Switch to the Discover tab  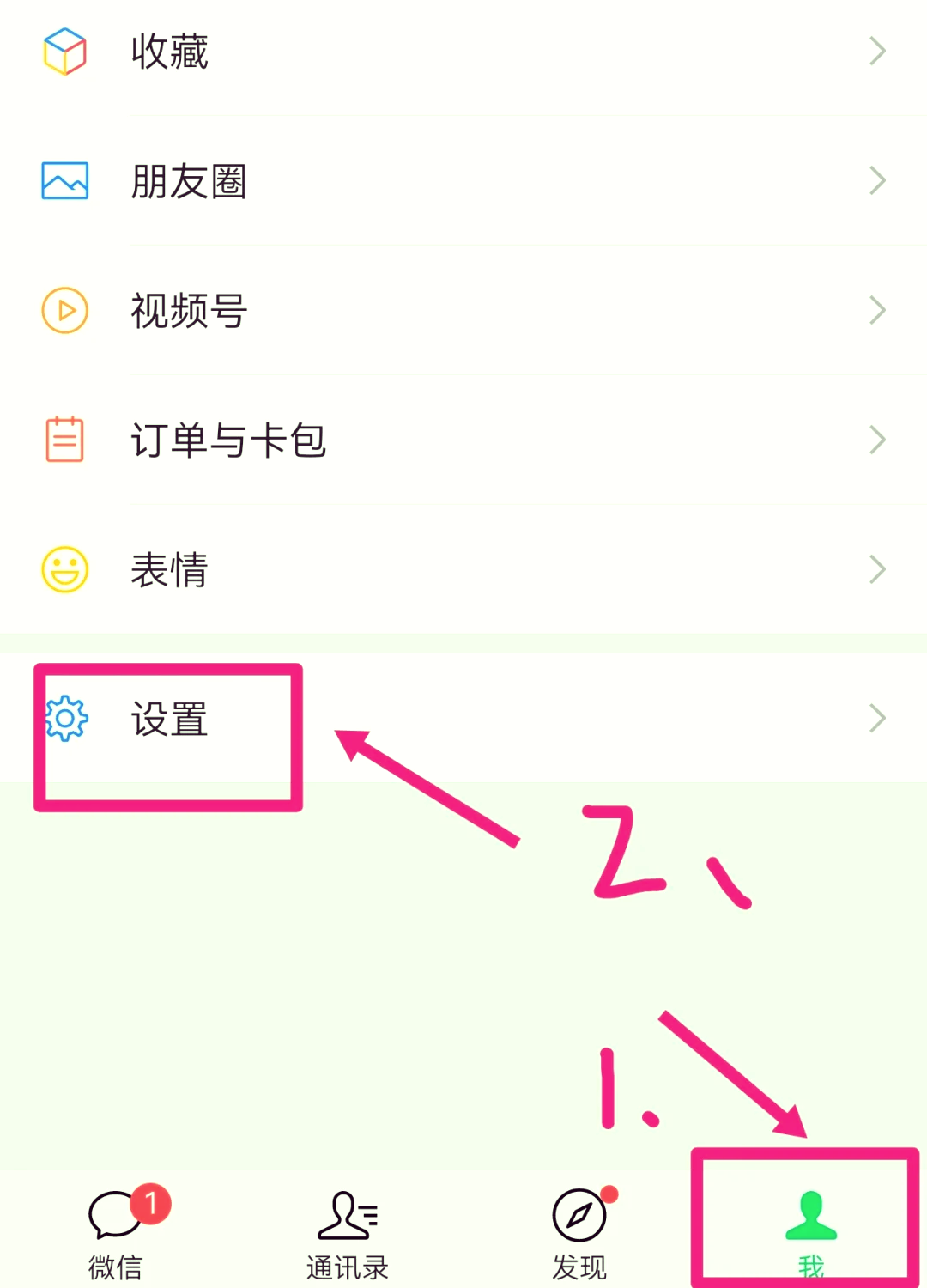tap(579, 1232)
